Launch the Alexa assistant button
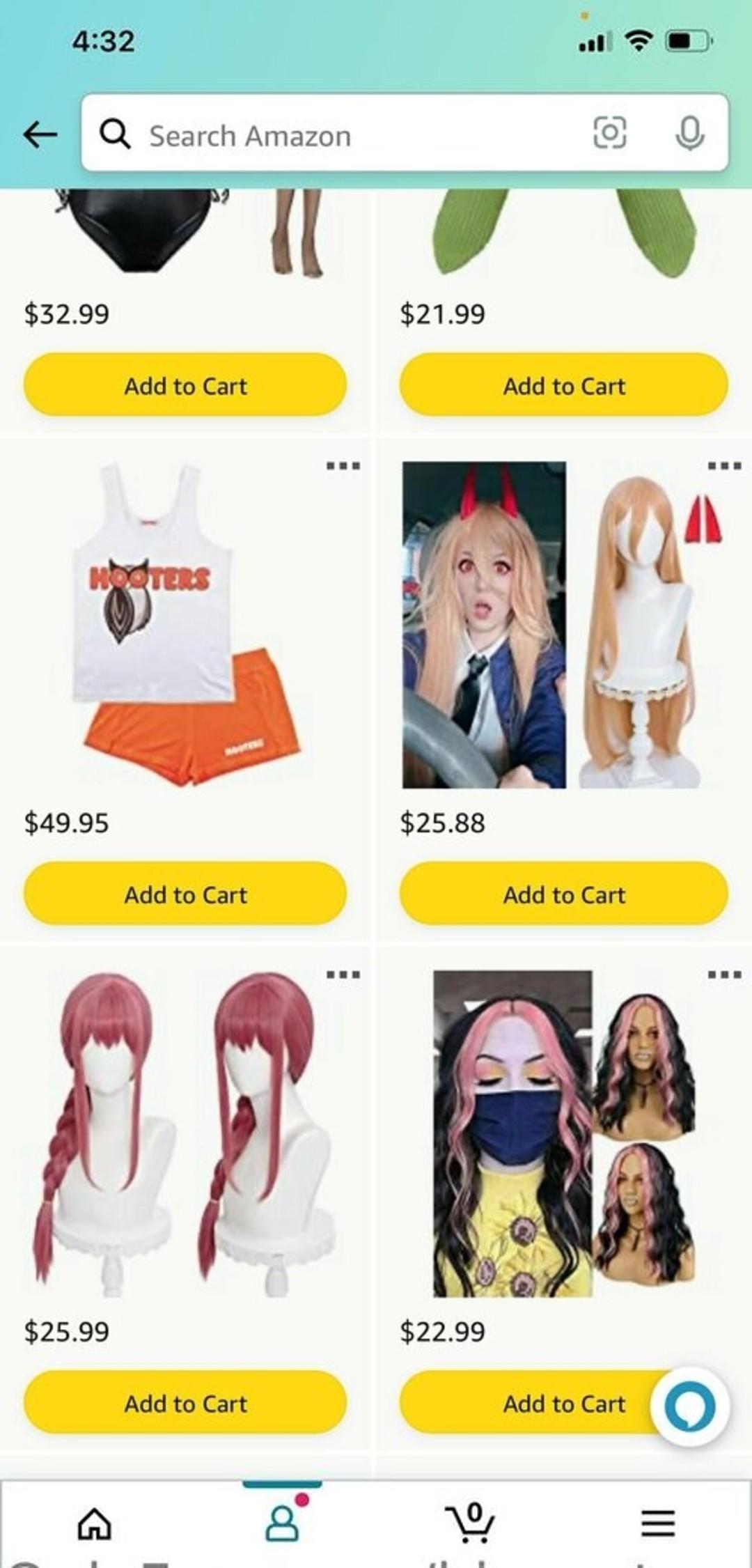The width and height of the screenshot is (752, 1568). [x=689, y=1407]
